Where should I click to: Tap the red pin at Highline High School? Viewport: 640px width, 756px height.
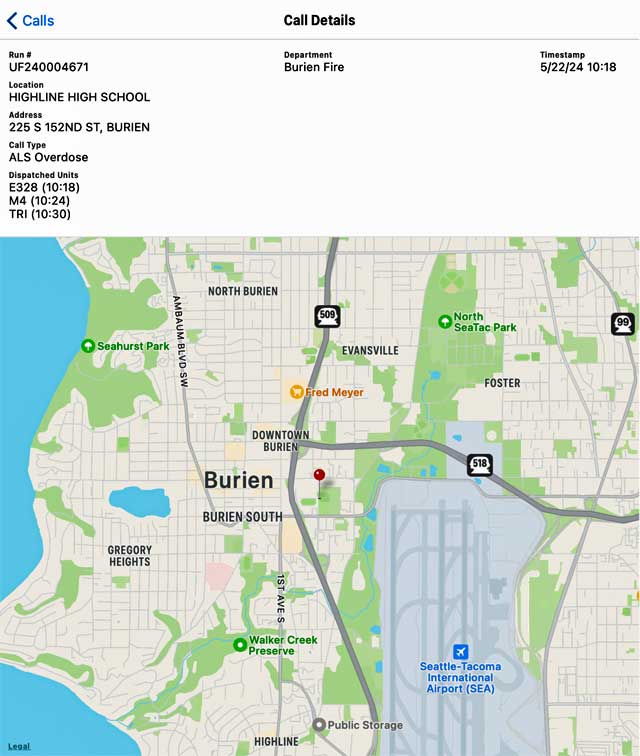(319, 475)
